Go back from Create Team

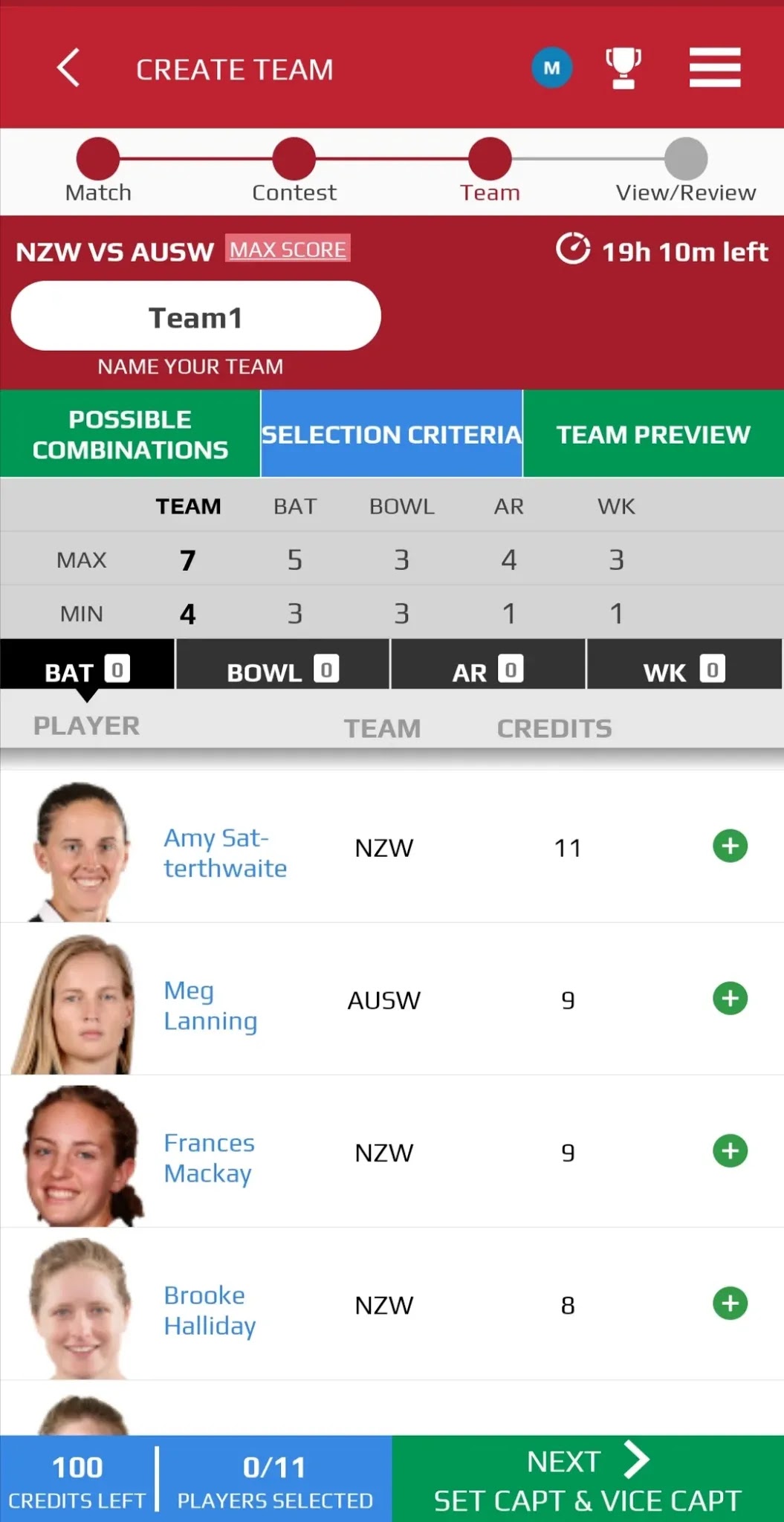(x=68, y=68)
